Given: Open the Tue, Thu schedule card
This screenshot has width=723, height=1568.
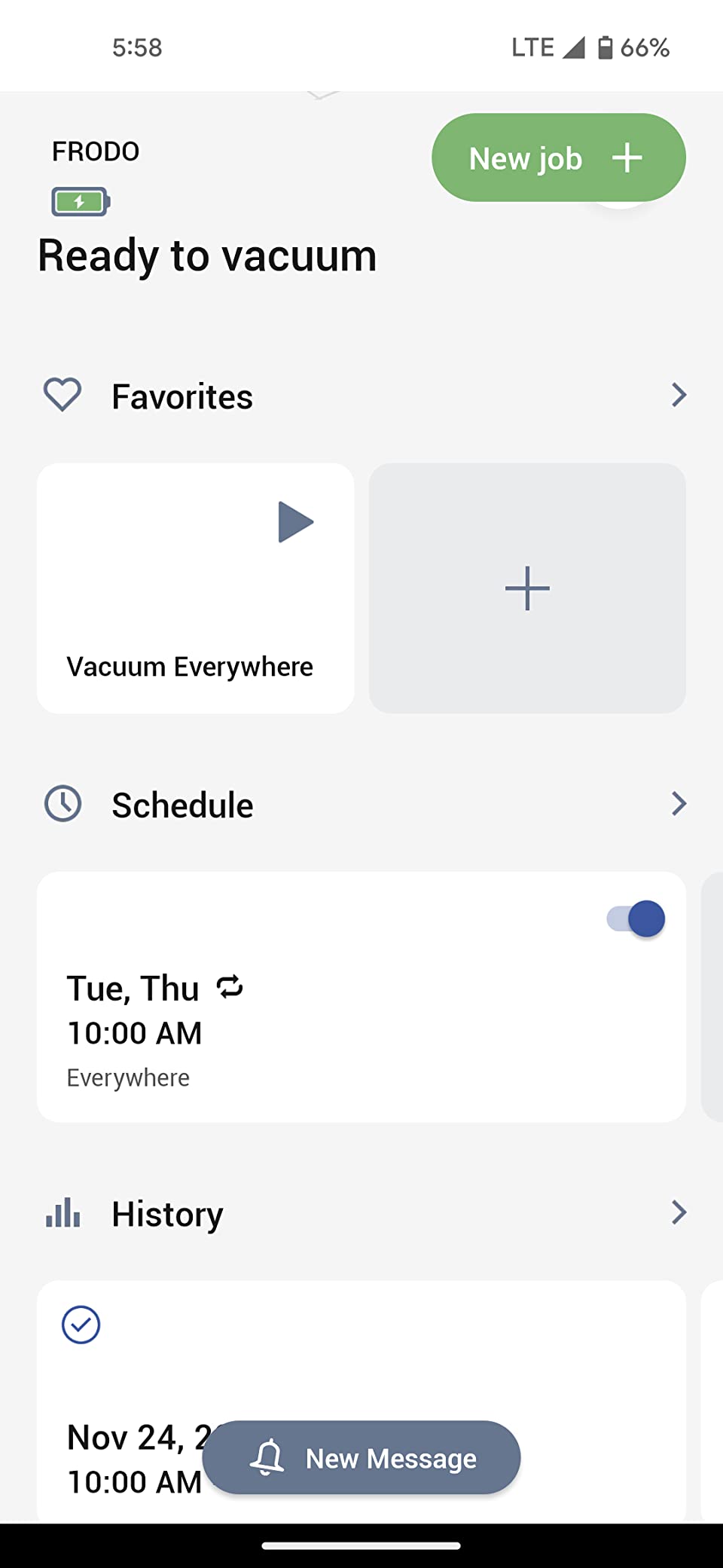Looking at the screenshot, I should [x=361, y=997].
